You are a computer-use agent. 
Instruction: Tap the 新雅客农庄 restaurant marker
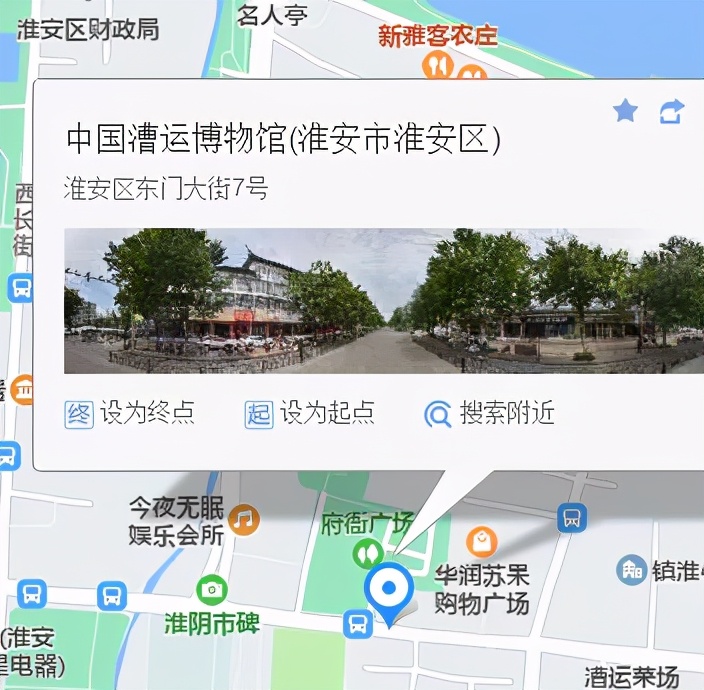439,66
